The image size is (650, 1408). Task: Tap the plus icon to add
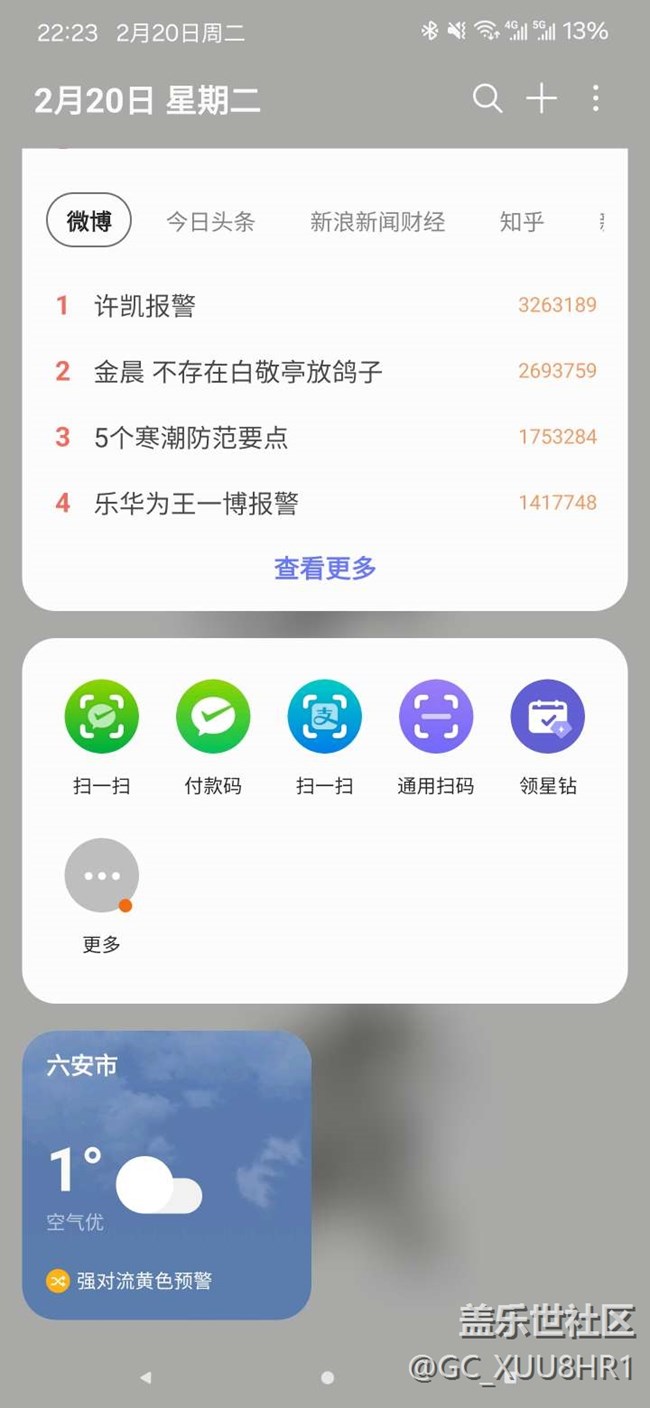click(x=541, y=98)
